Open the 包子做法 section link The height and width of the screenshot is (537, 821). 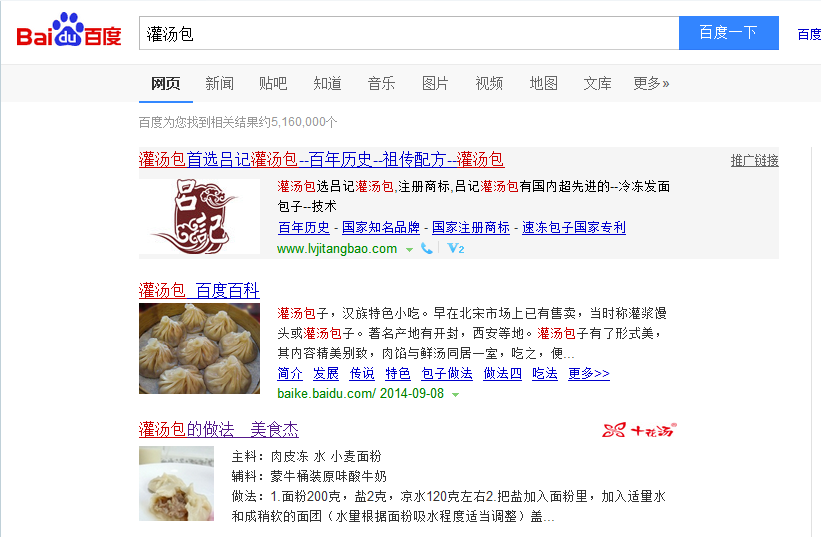click(x=447, y=373)
